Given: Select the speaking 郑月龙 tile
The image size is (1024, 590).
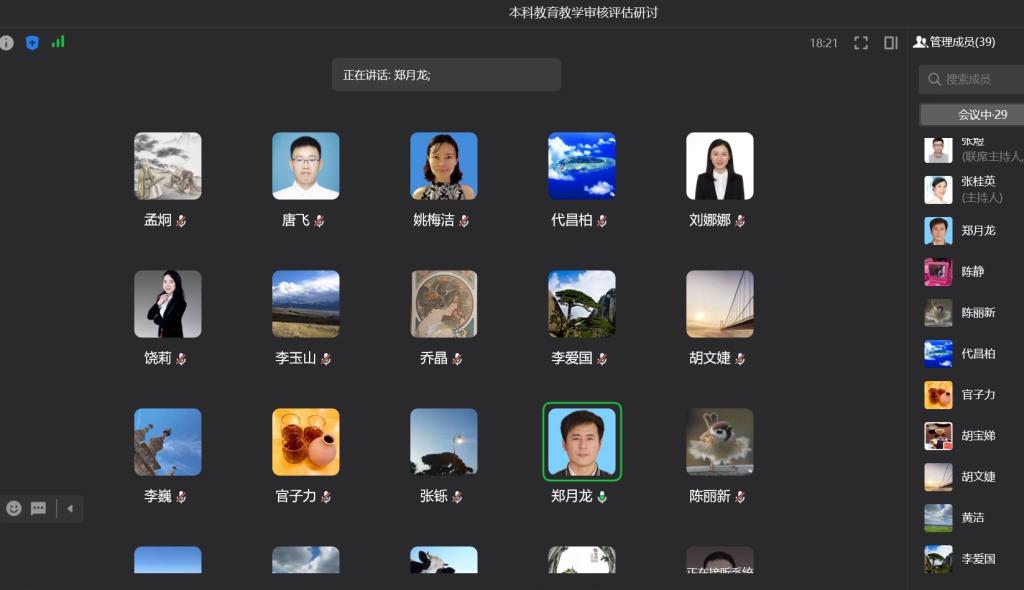Looking at the screenshot, I should click(x=582, y=442).
